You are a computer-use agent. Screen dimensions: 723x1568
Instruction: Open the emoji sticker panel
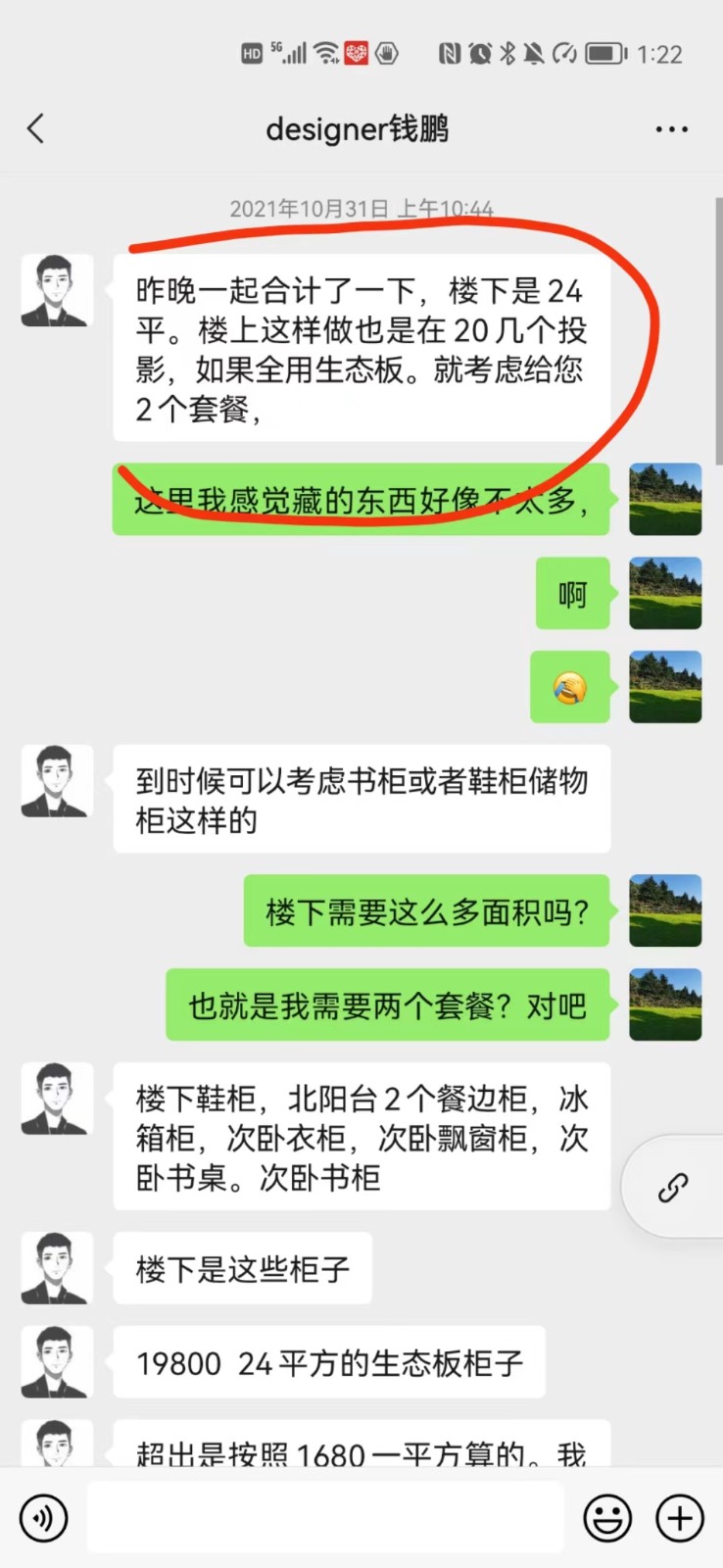[607, 1519]
